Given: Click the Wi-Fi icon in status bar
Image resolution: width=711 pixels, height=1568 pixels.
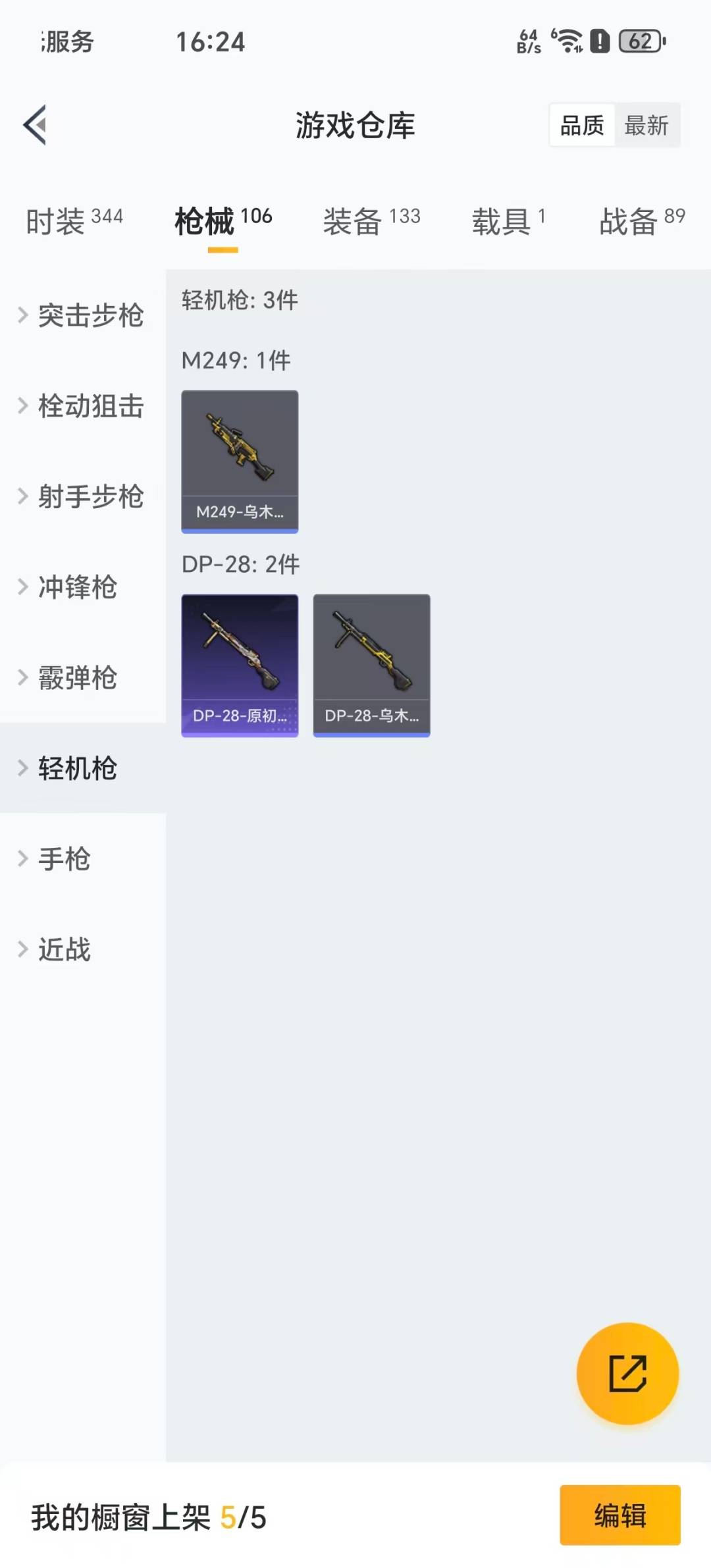Looking at the screenshot, I should (x=567, y=41).
